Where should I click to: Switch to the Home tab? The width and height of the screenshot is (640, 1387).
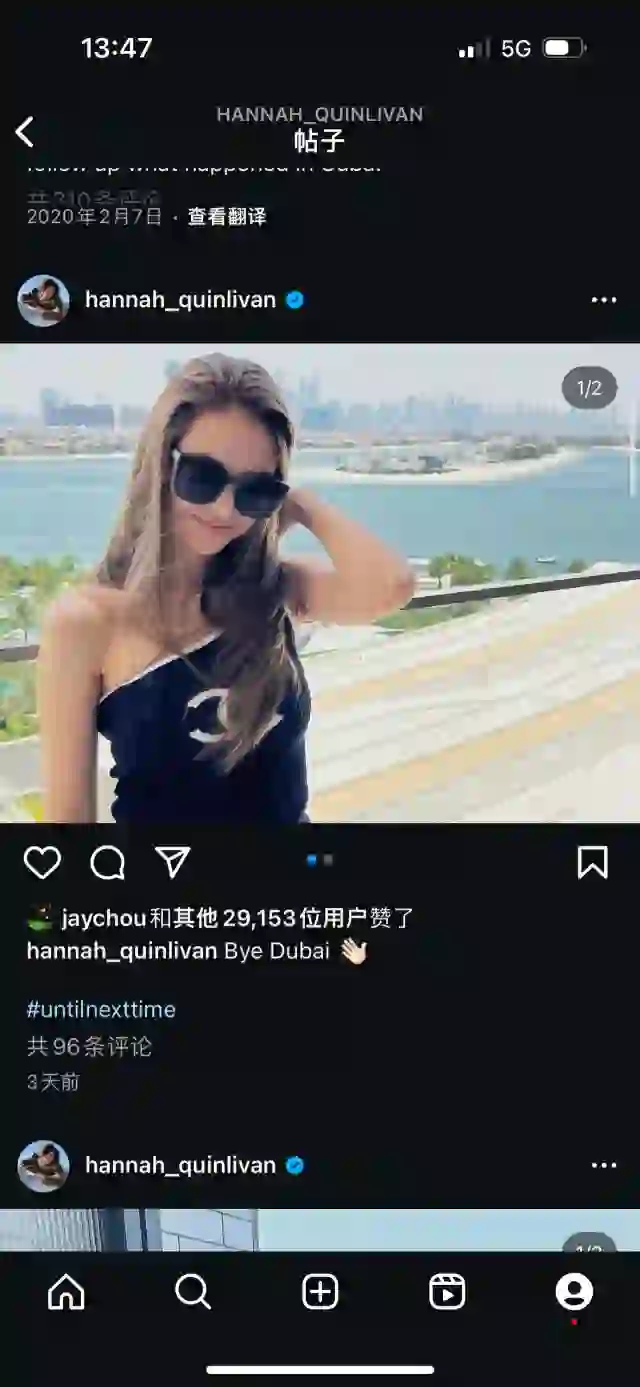pyautogui.click(x=66, y=1292)
